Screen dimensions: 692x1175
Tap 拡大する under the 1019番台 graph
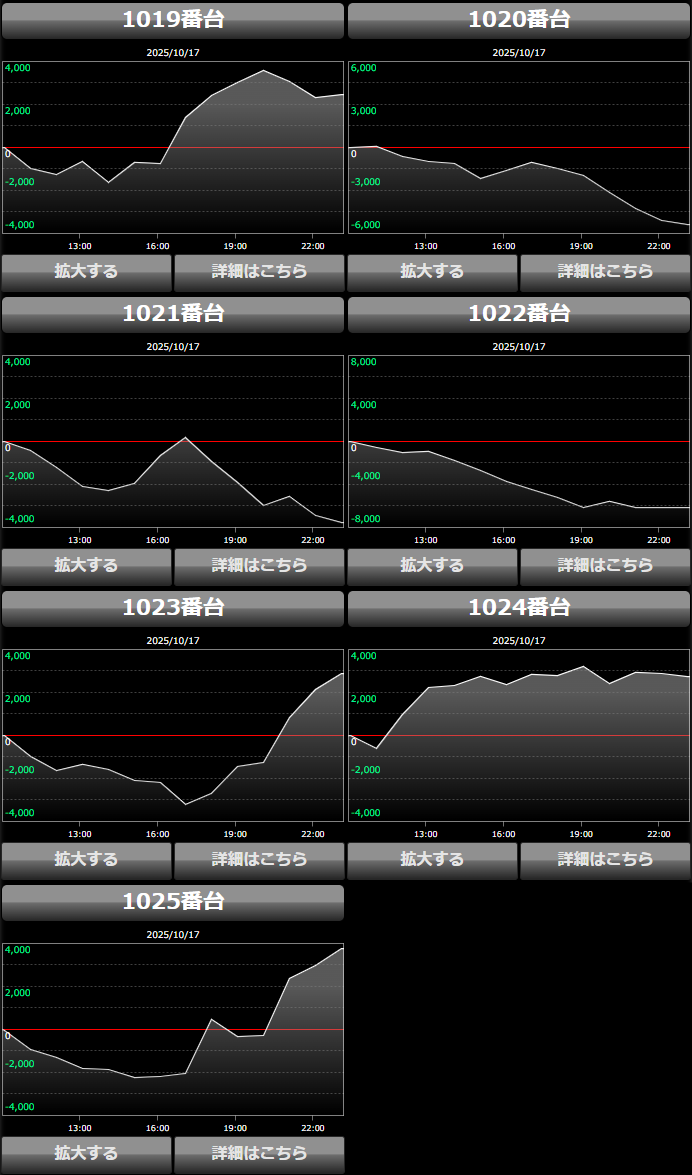[86, 271]
